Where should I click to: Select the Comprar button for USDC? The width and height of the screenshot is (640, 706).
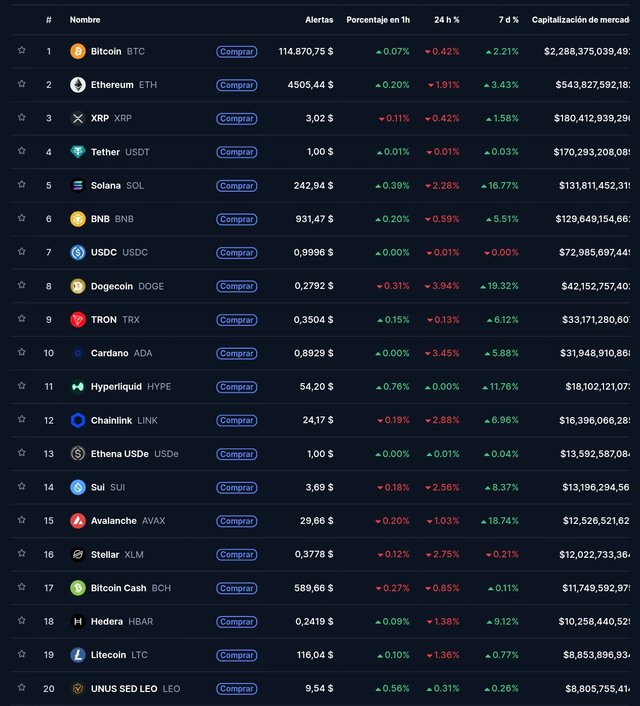tap(236, 253)
